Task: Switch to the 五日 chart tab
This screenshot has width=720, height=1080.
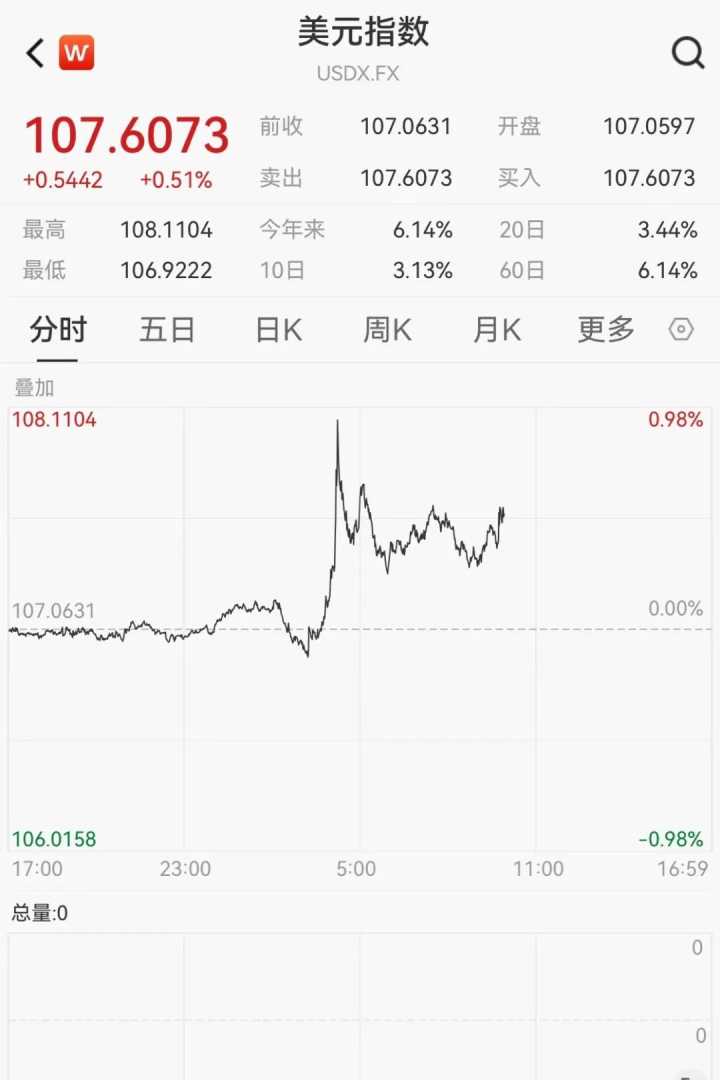Action: click(167, 329)
